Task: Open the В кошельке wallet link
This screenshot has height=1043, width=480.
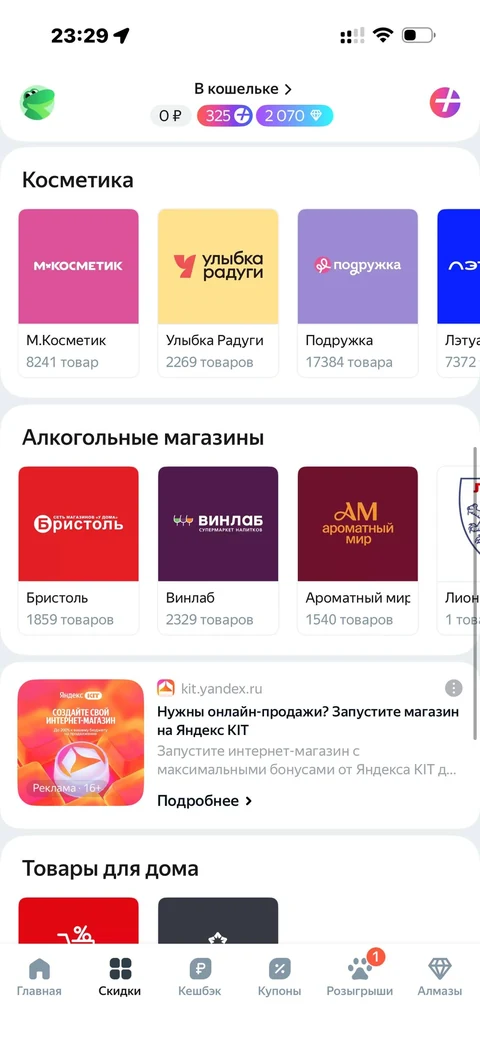Action: pos(243,88)
